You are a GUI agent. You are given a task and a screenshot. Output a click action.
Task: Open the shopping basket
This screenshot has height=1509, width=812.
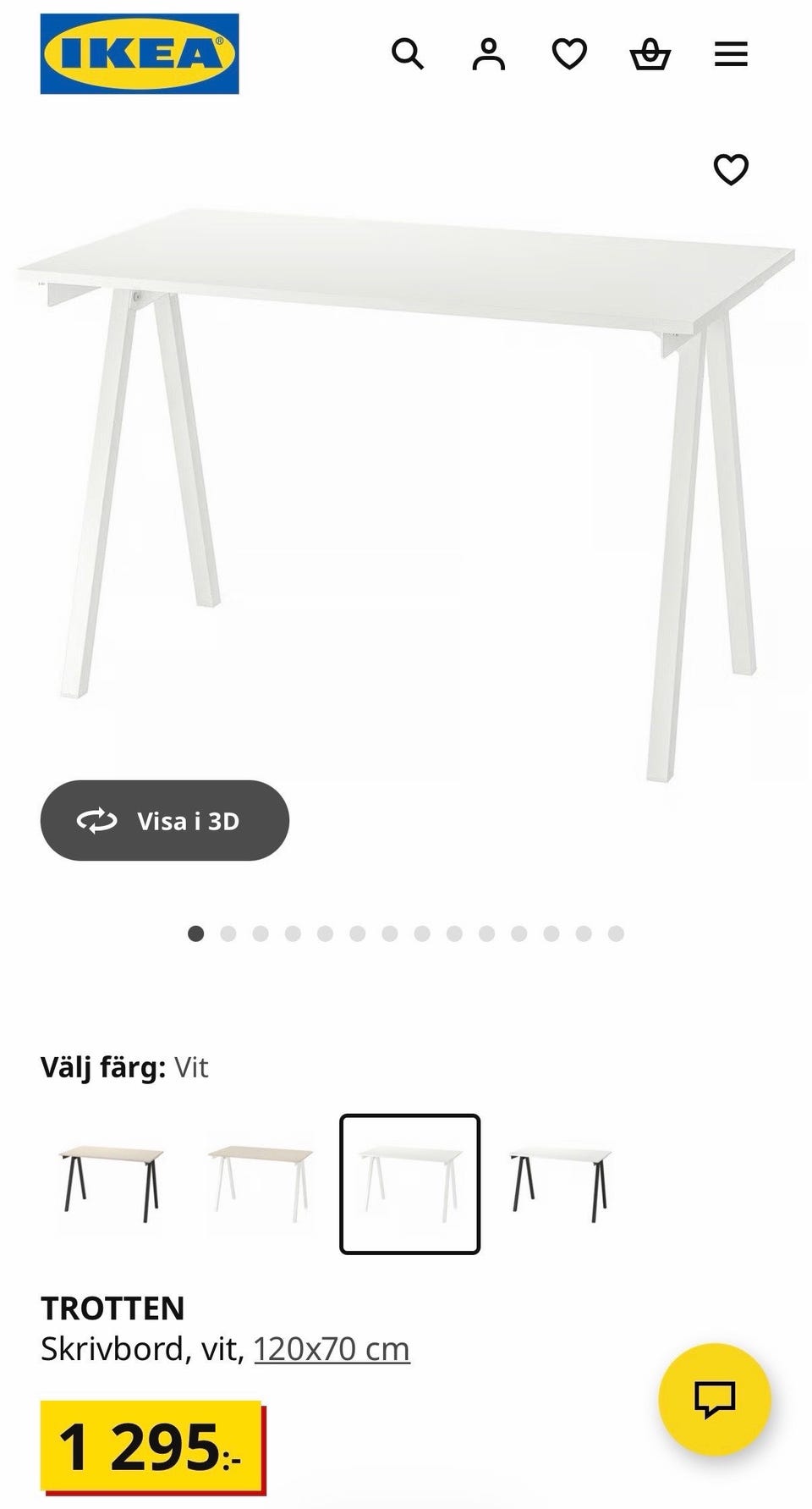pyautogui.click(x=650, y=54)
